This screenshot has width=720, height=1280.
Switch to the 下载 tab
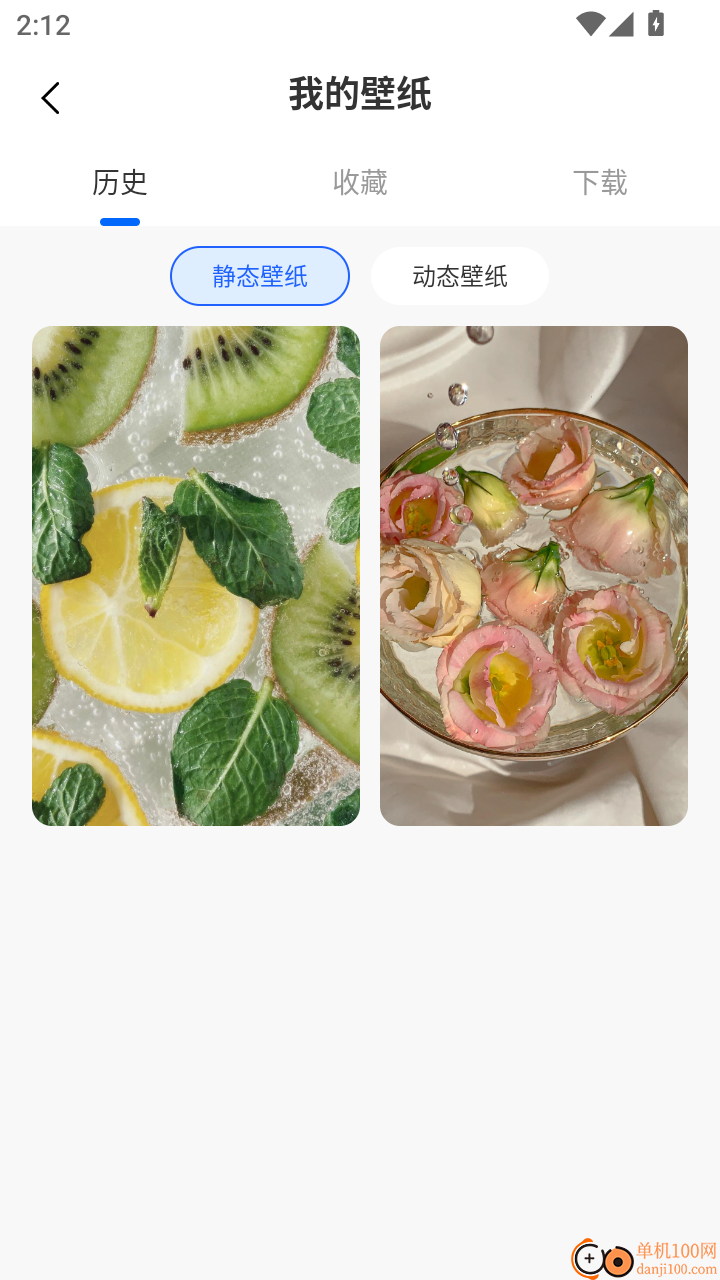[x=600, y=183]
